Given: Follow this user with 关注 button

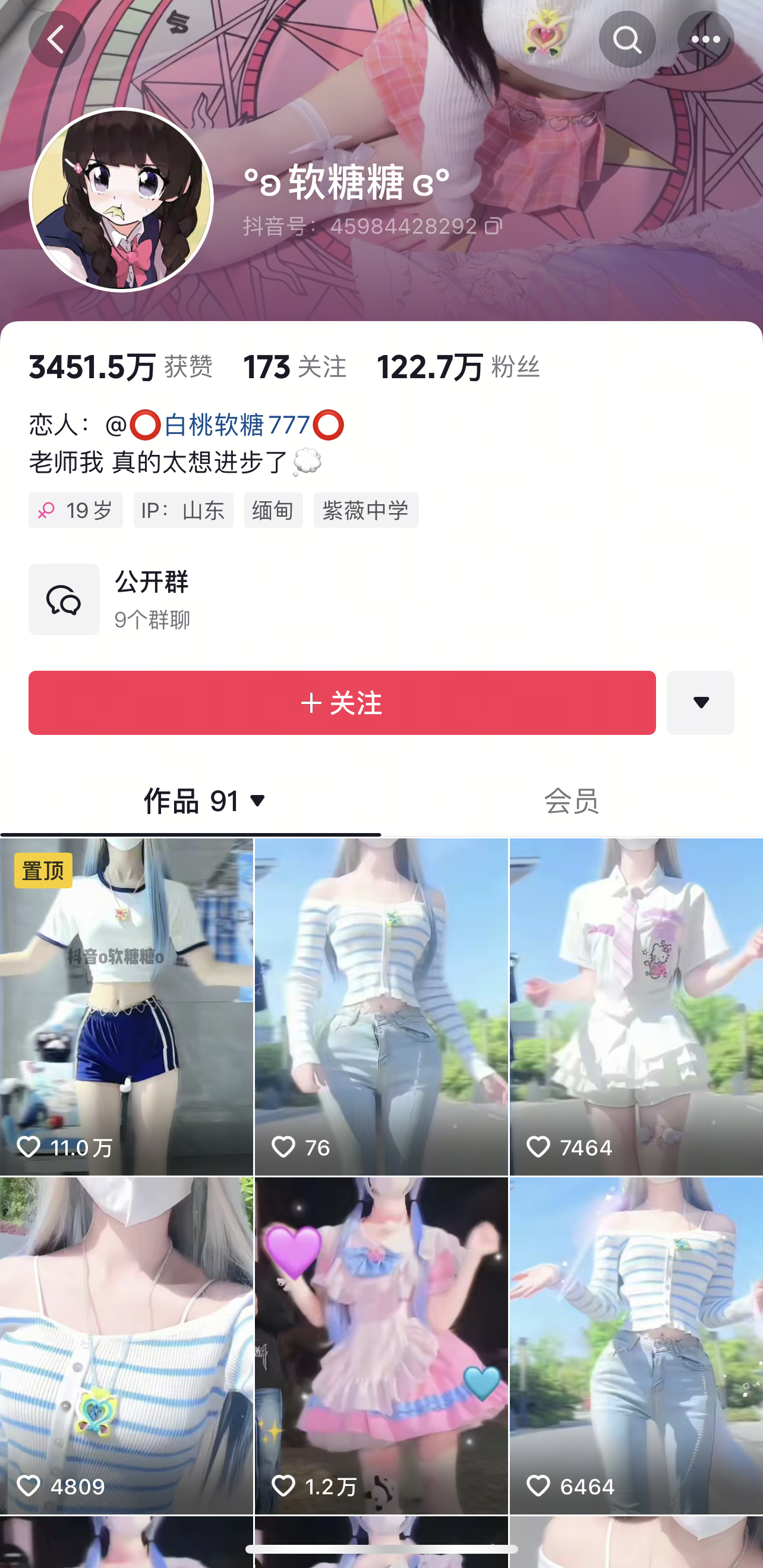Looking at the screenshot, I should tap(342, 702).
